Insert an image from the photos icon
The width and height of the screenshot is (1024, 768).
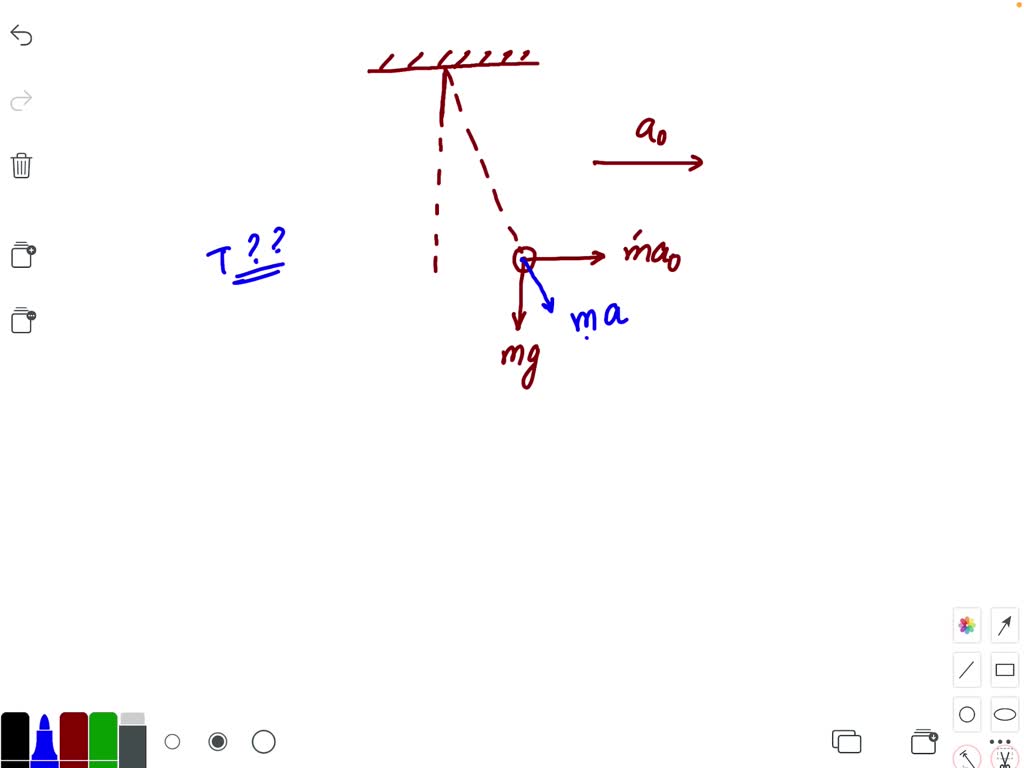(x=967, y=625)
